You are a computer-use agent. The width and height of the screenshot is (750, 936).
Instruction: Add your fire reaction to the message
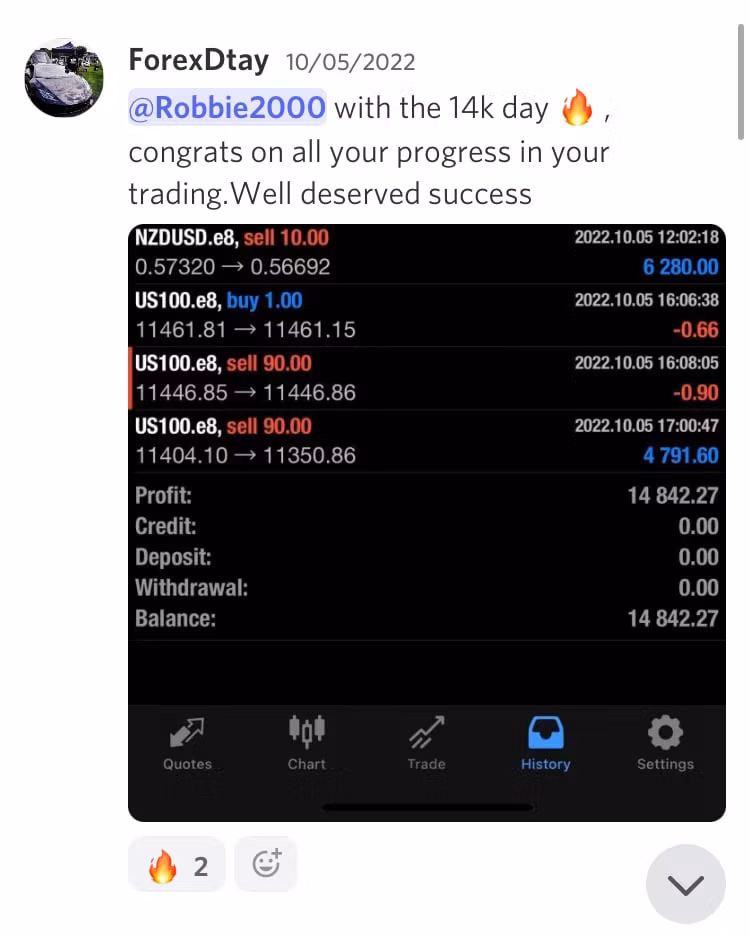pos(177,865)
